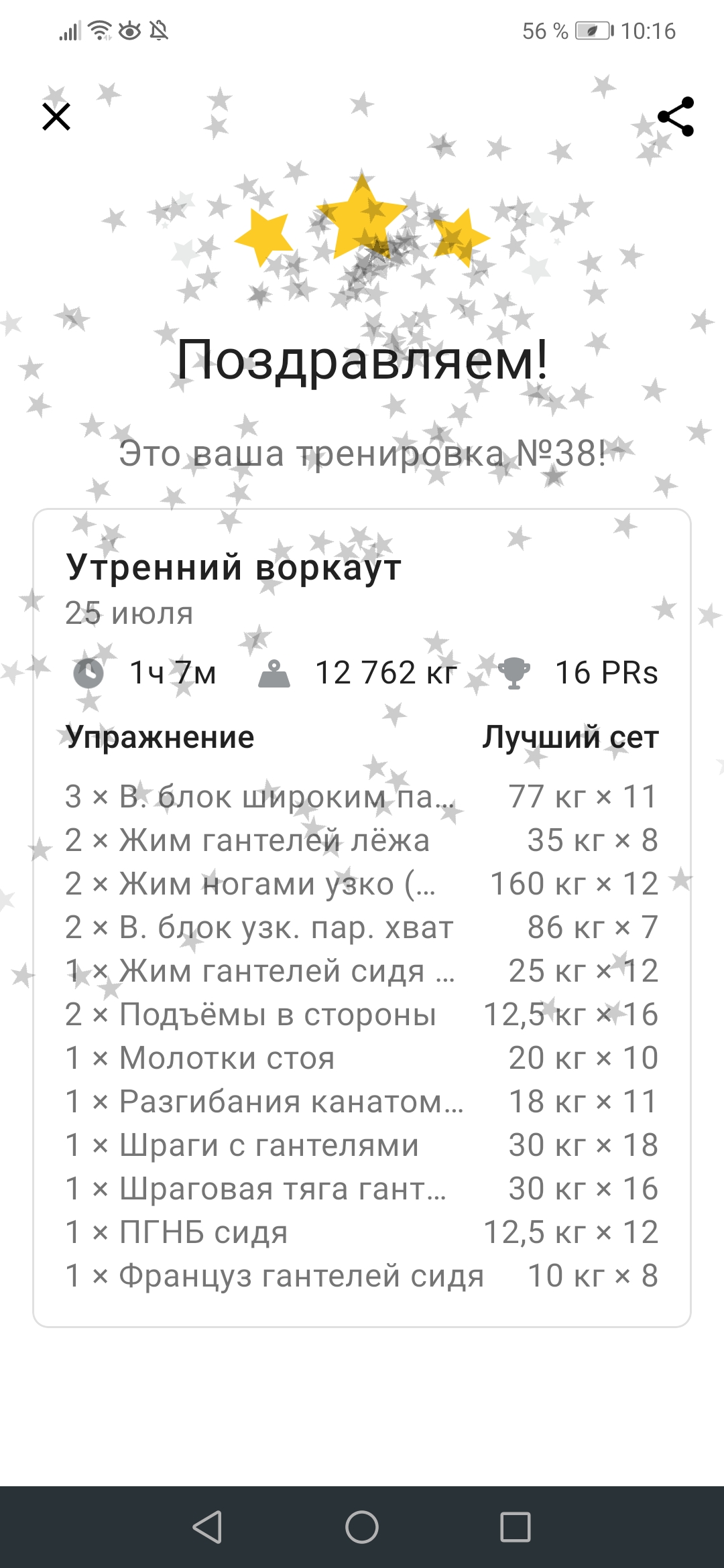The width and height of the screenshot is (724, 1568).
Task: Share the workout summary
Action: [x=675, y=117]
